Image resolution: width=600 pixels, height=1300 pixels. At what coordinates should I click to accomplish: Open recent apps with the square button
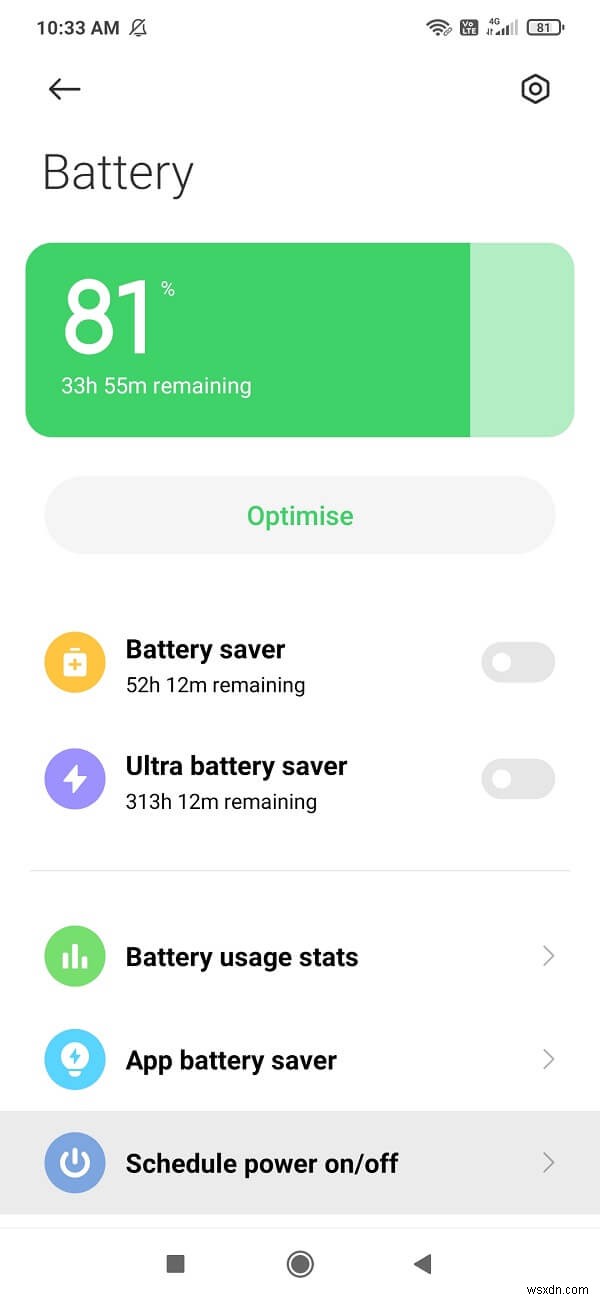pos(176,1264)
